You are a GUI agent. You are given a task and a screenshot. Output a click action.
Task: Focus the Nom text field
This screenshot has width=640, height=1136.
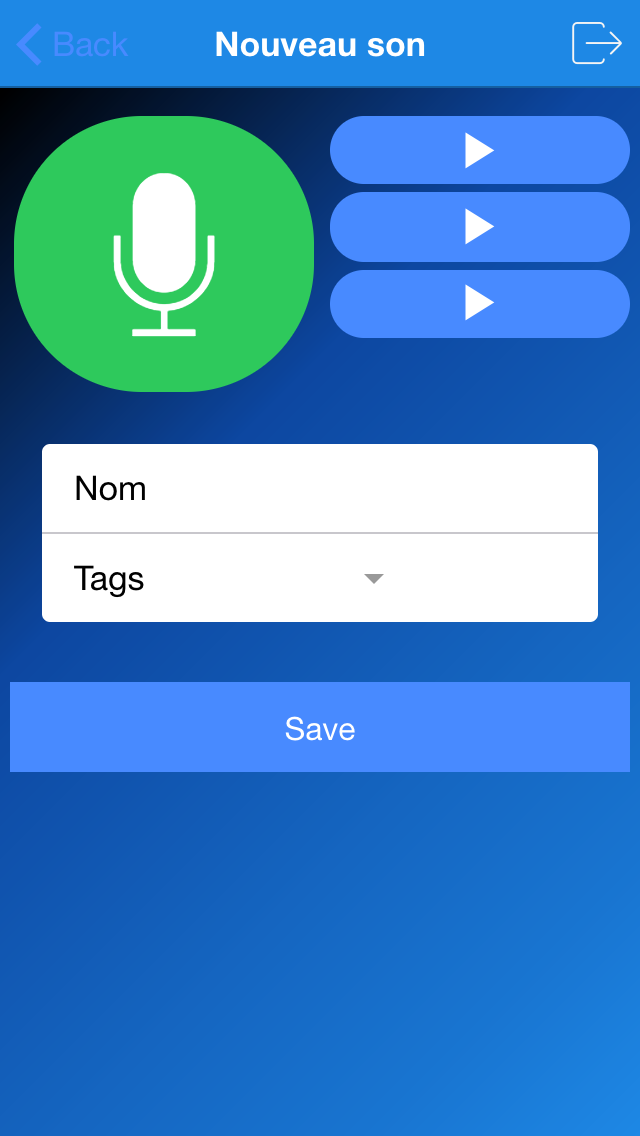[x=320, y=489]
